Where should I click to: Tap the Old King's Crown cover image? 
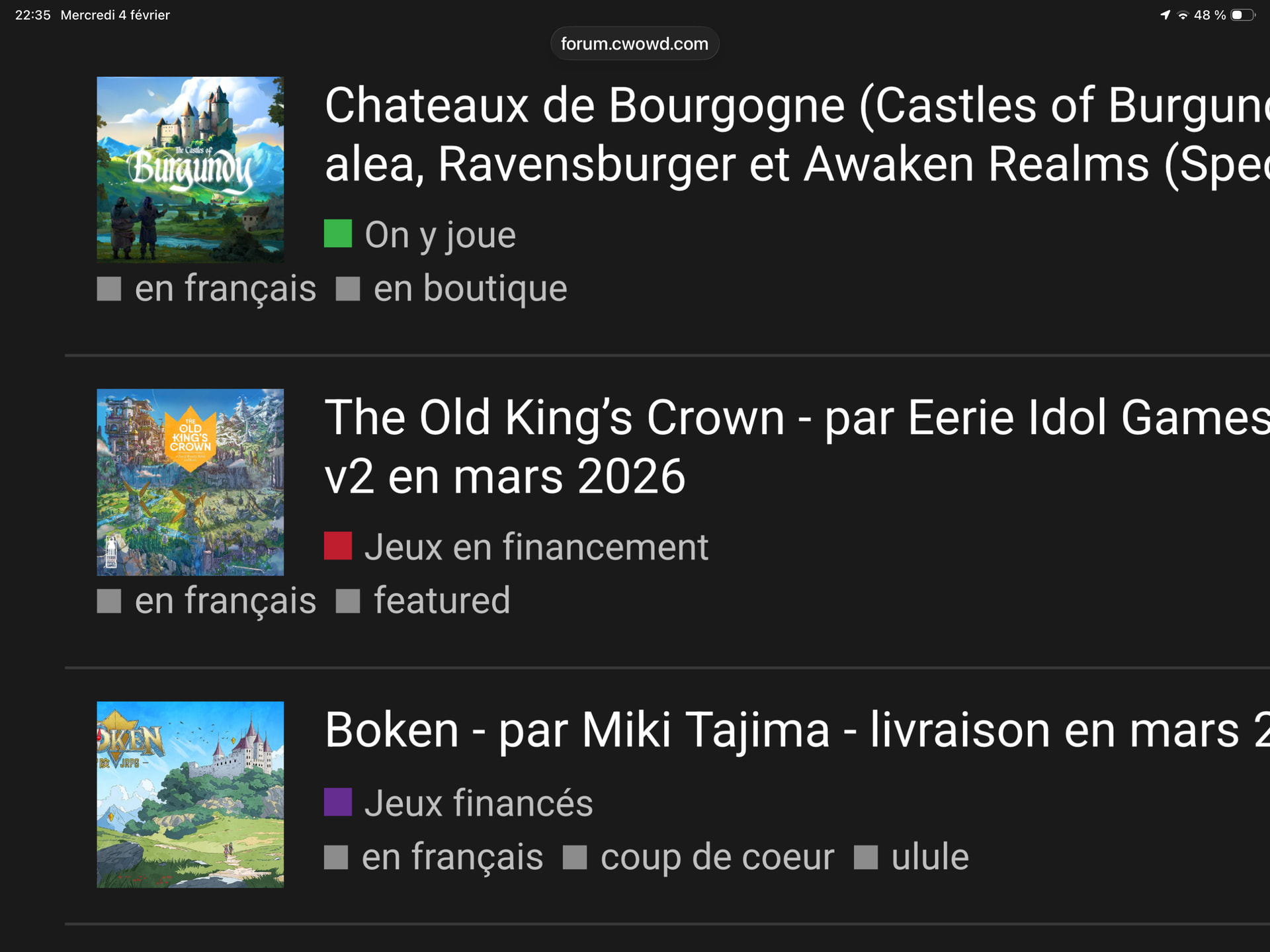(190, 482)
